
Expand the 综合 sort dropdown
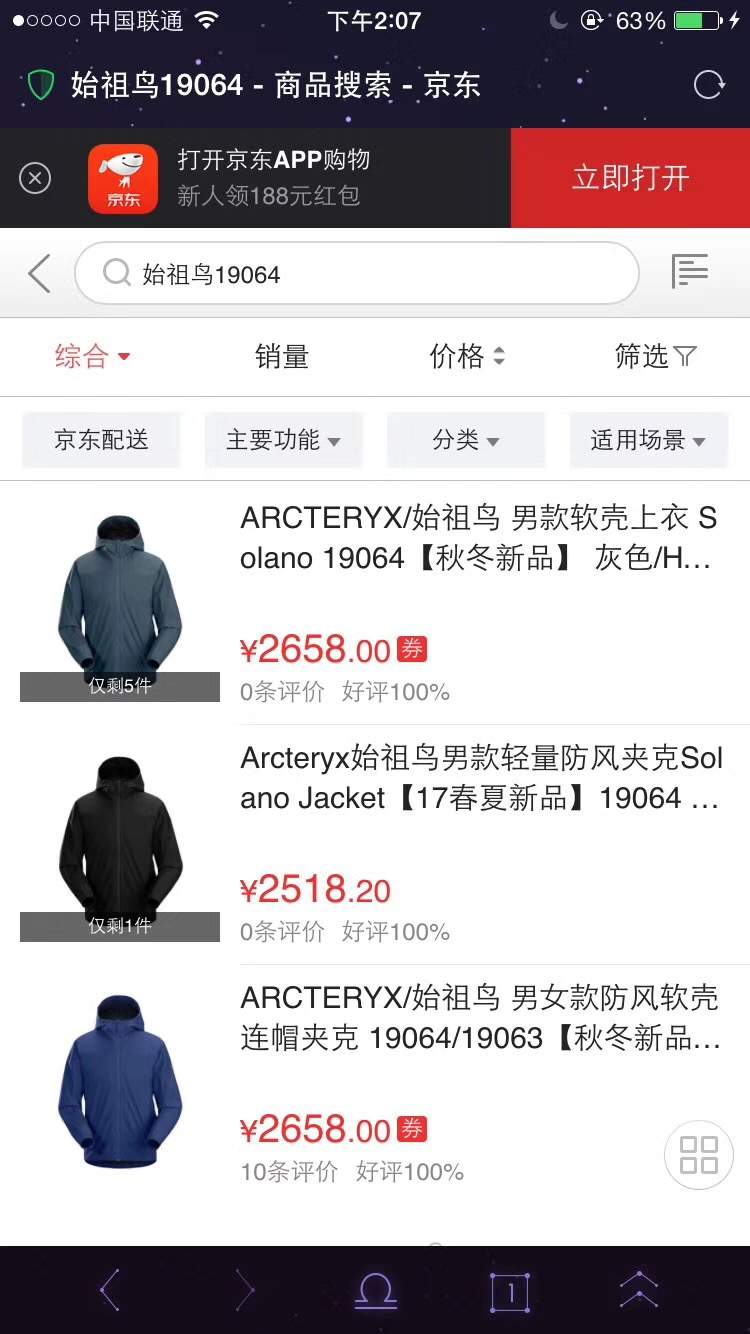pyautogui.click(x=93, y=356)
